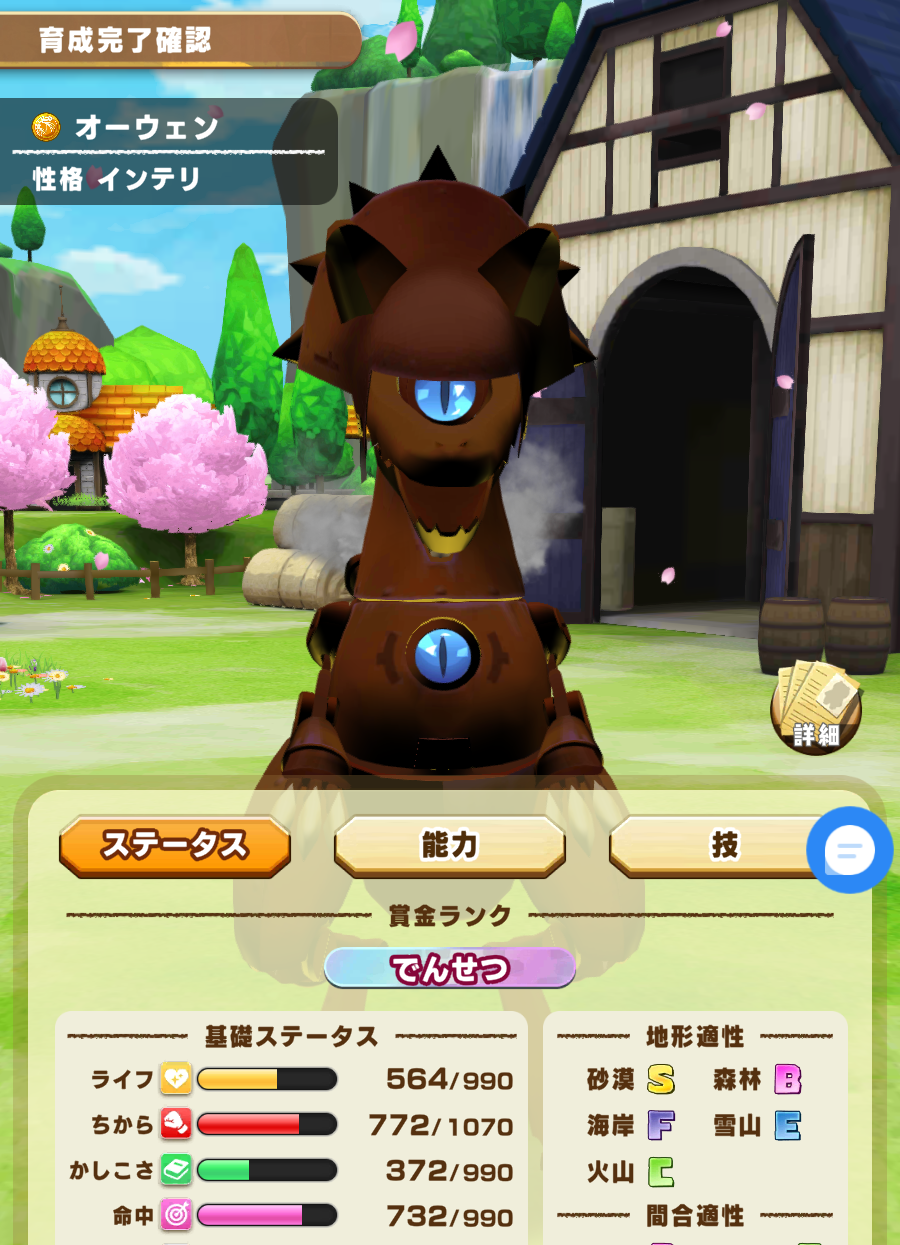Viewport: 900px width, 1245px height.
Task: Open the 詳細 details button
Action: tap(816, 708)
